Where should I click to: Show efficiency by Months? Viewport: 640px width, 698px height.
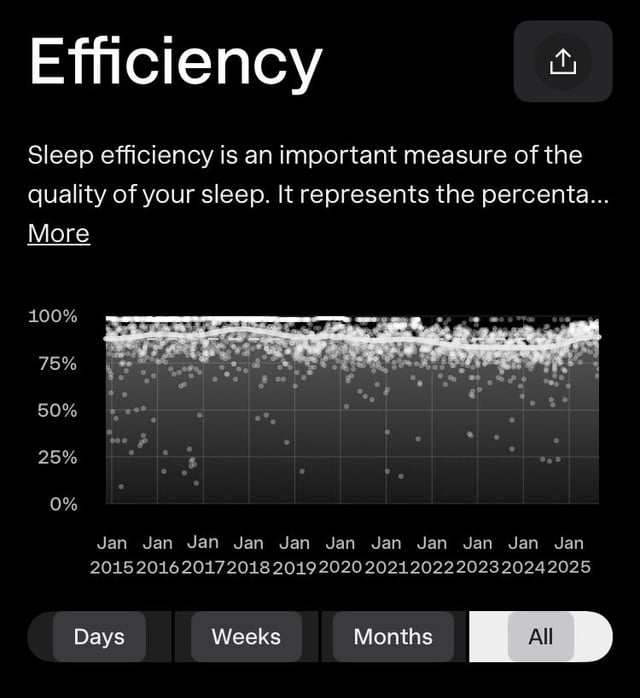click(393, 637)
